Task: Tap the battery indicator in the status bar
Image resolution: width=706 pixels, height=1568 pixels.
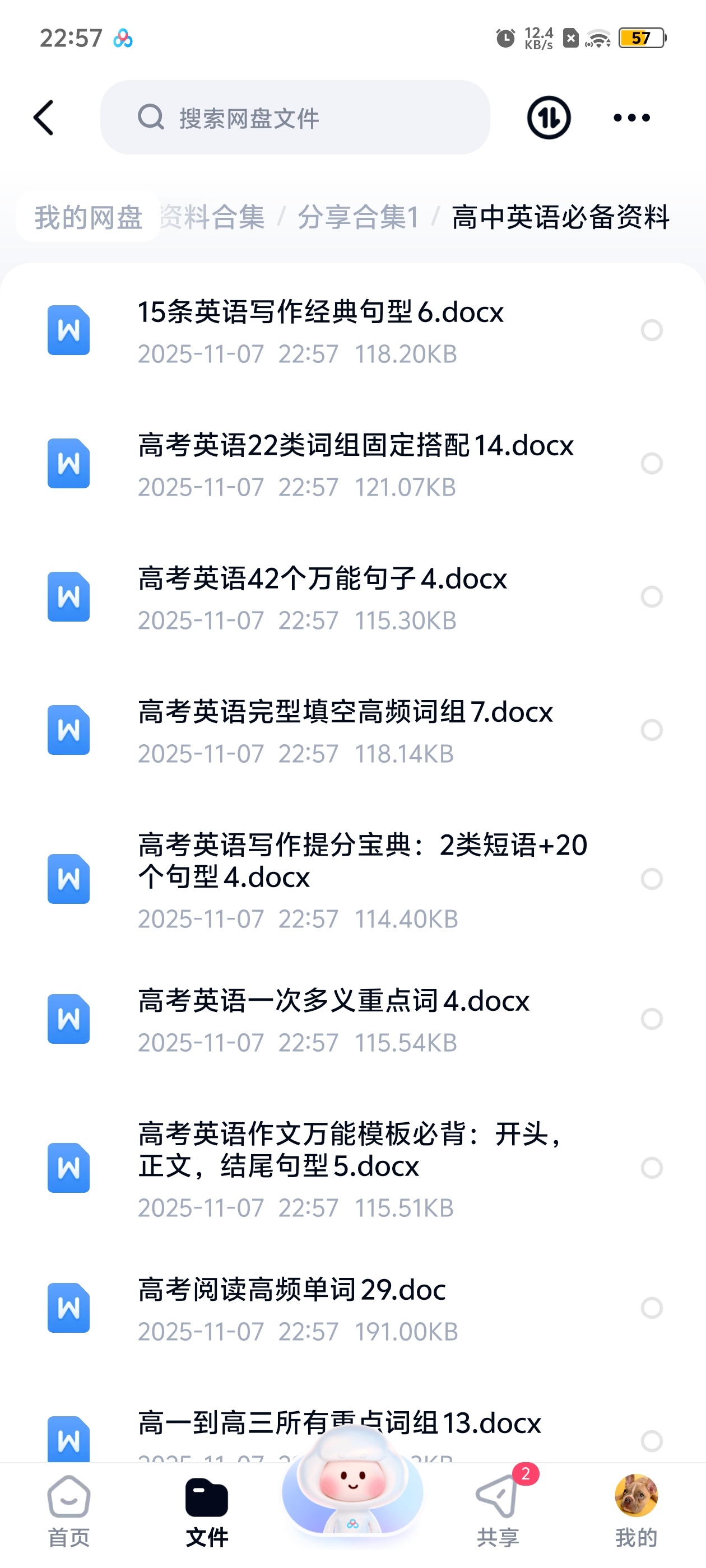Action: (x=641, y=38)
